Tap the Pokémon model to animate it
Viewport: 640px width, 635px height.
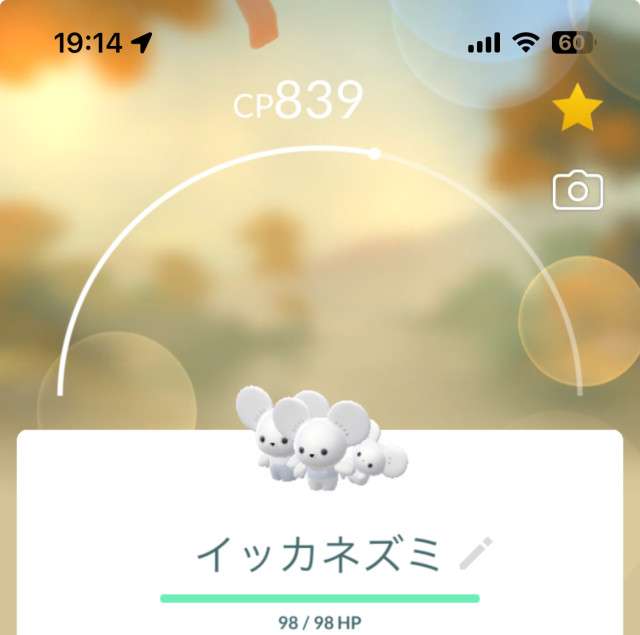pos(317,441)
